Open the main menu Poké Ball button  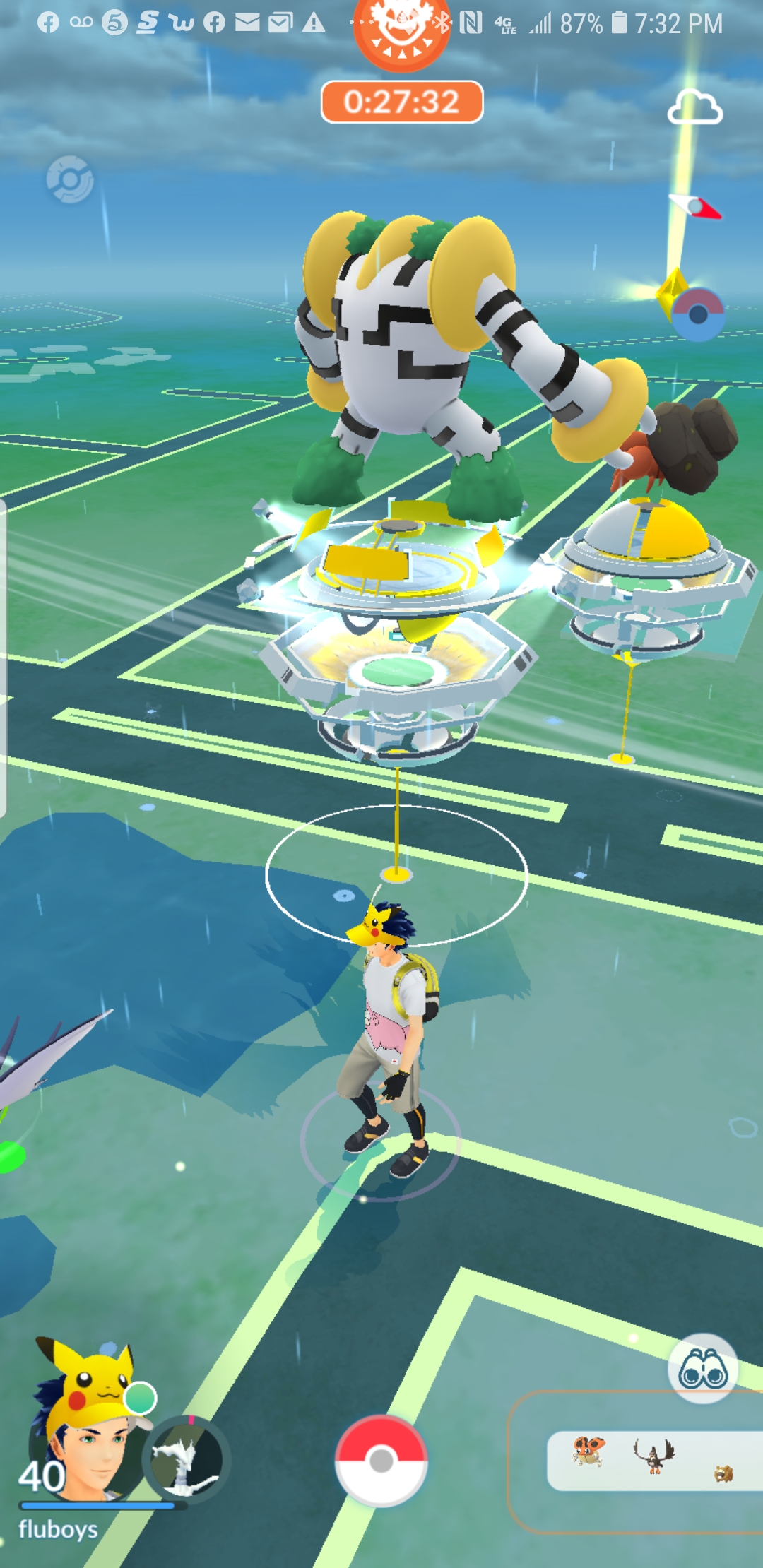381,1460
